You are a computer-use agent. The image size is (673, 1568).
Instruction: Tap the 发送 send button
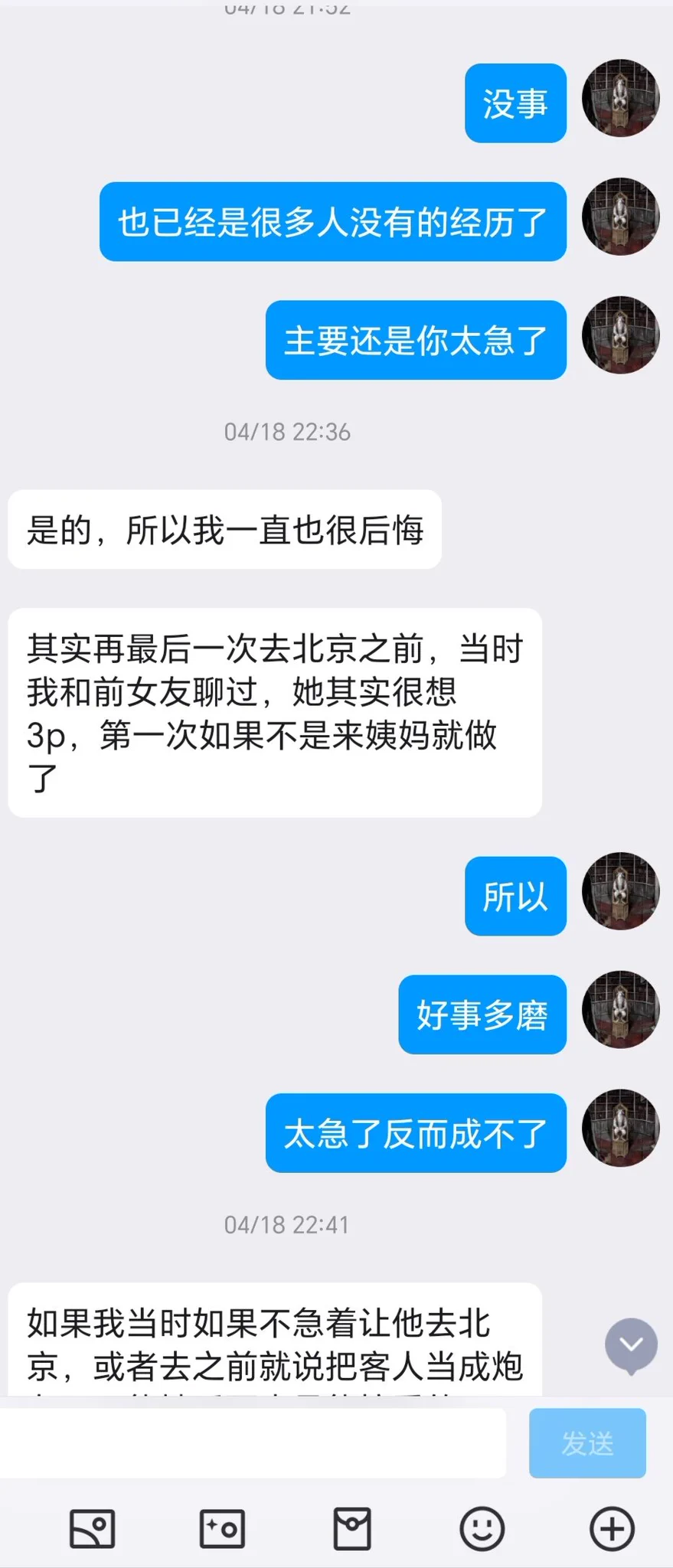tap(586, 1442)
